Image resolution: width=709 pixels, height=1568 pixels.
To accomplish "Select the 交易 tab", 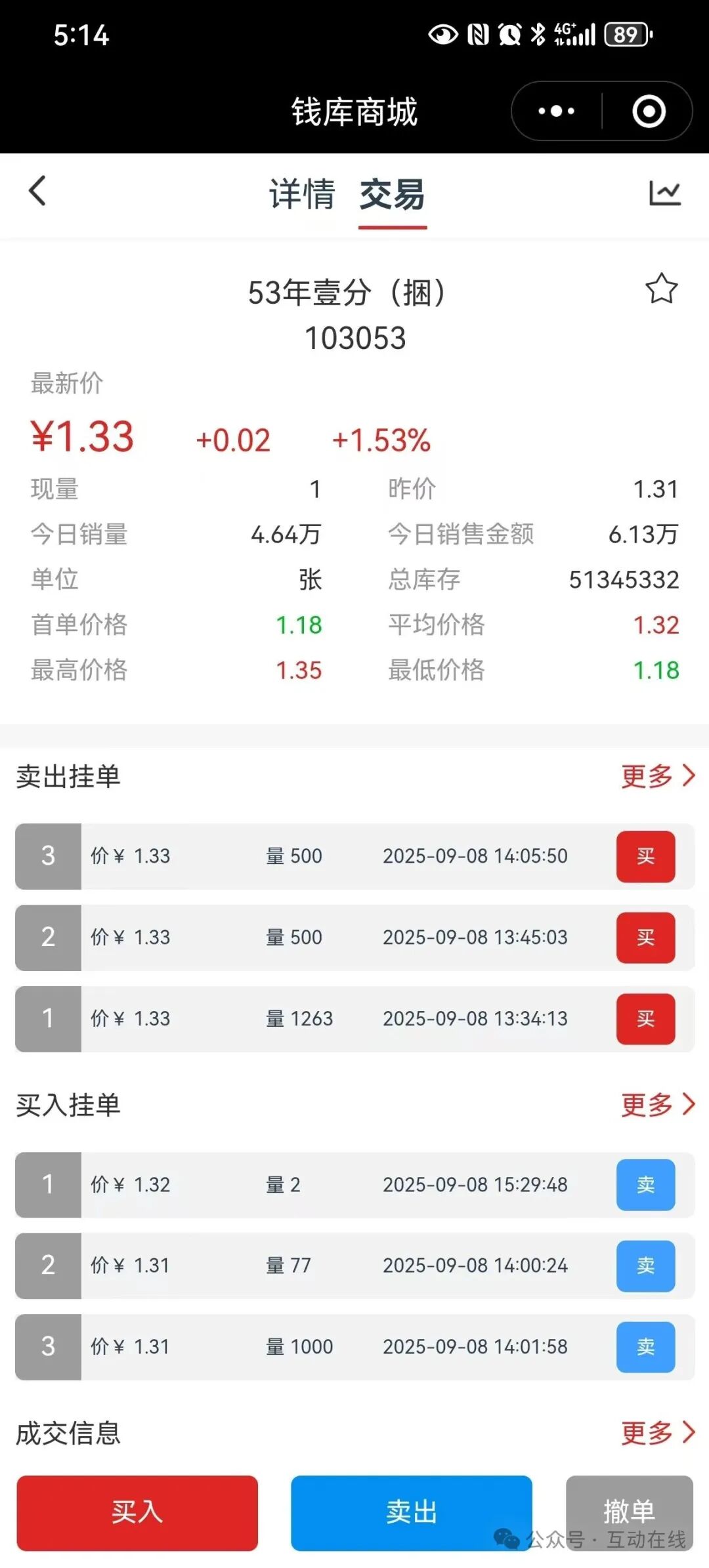I will tap(392, 194).
